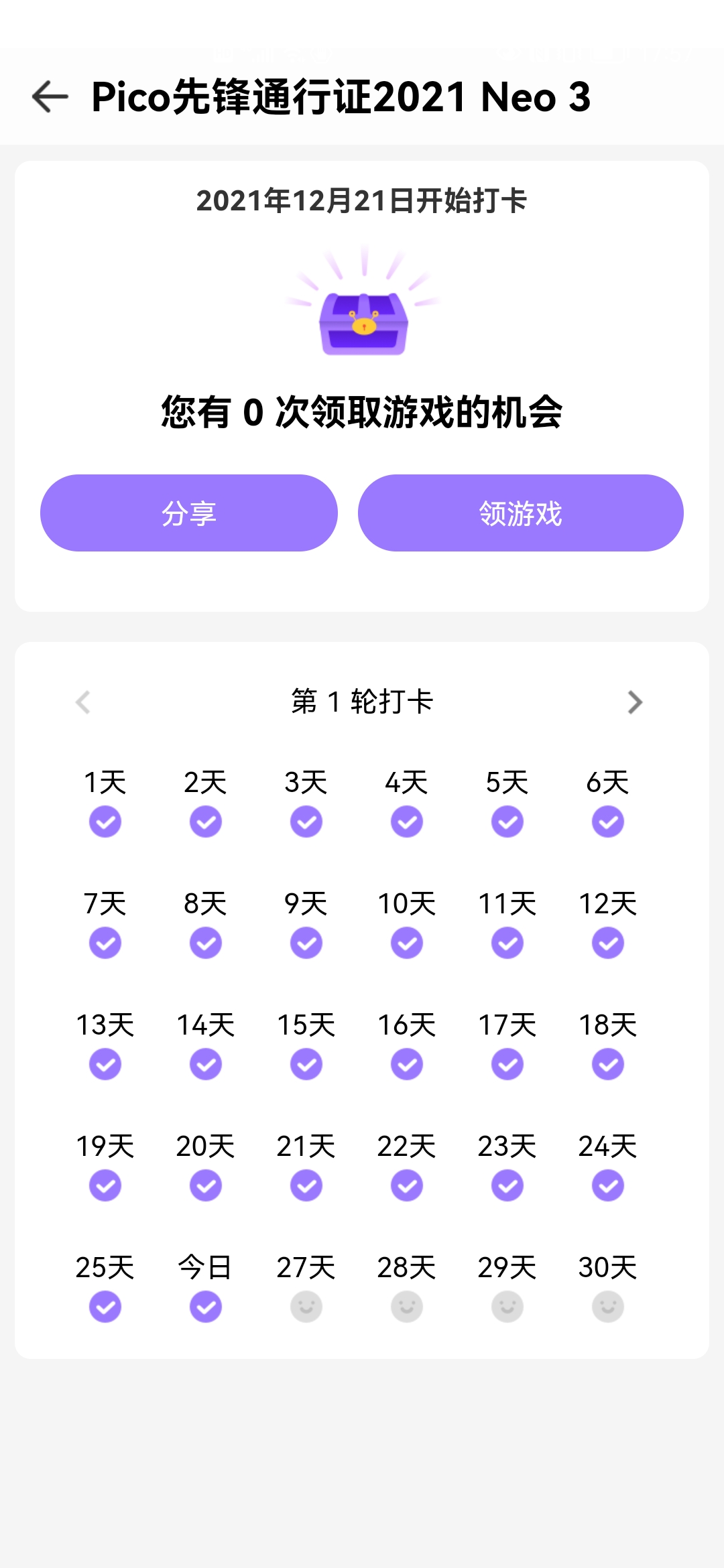The width and height of the screenshot is (724, 1568).
Task: Tap 领游戏 to claim a game
Action: point(520,513)
